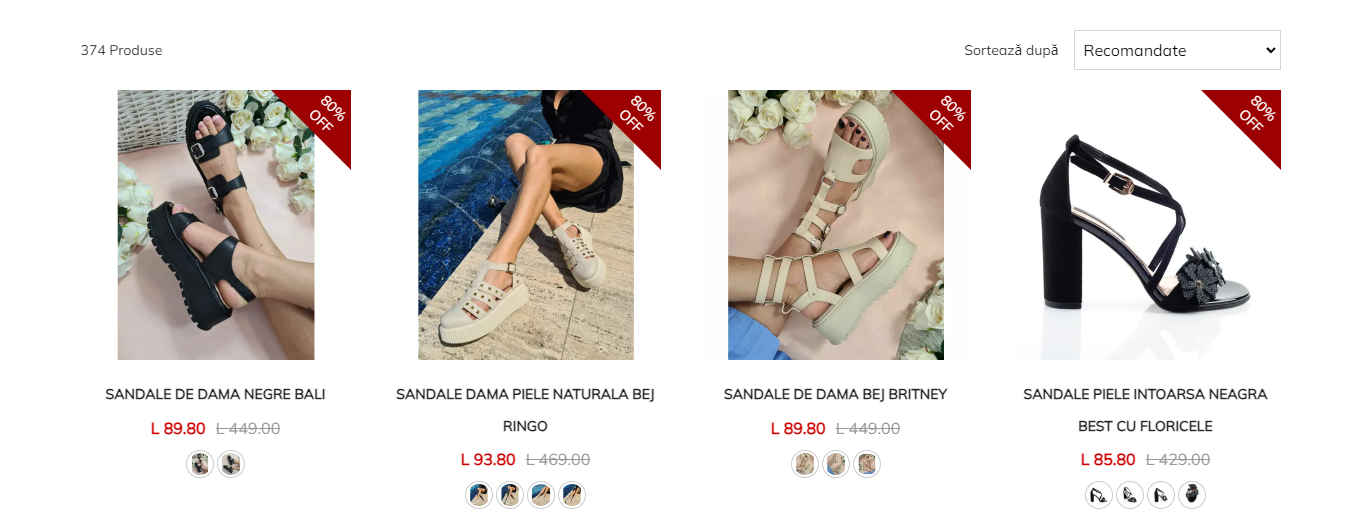The width and height of the screenshot is (1369, 521).
Task: Open the Sandale de dama bej Britney photo
Action: coord(836,225)
